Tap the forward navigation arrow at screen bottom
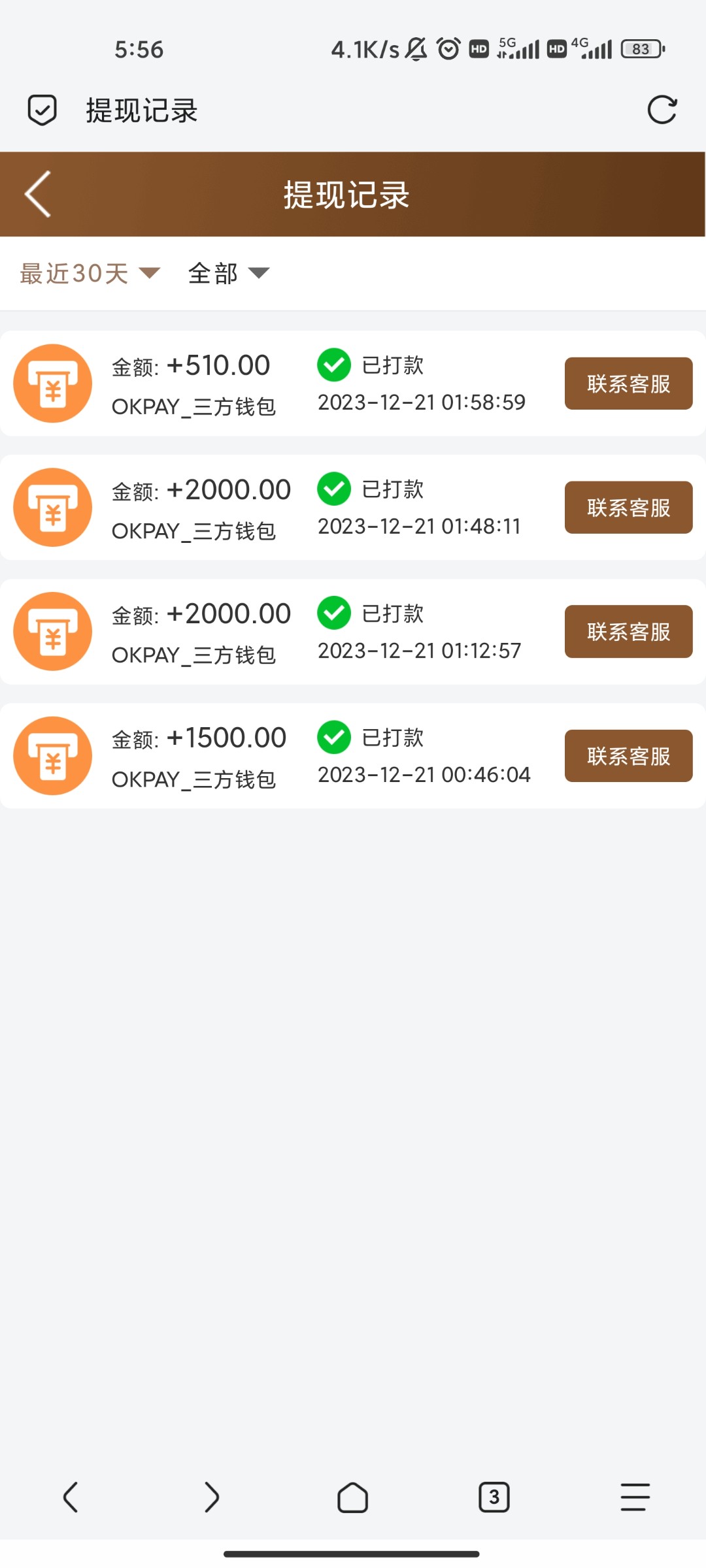This screenshot has height=1568, width=706. pos(212,1497)
